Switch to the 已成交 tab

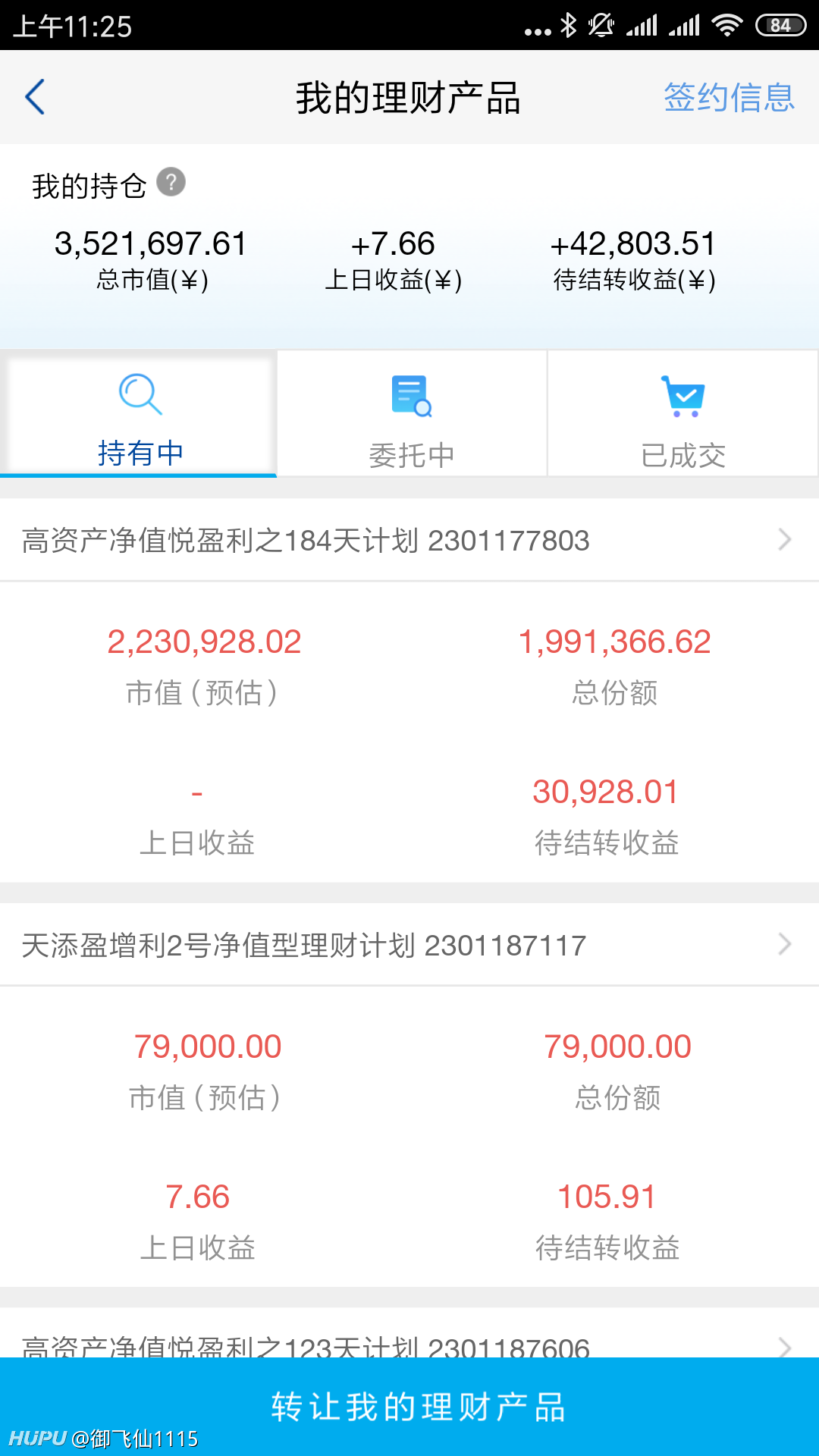[x=682, y=414]
